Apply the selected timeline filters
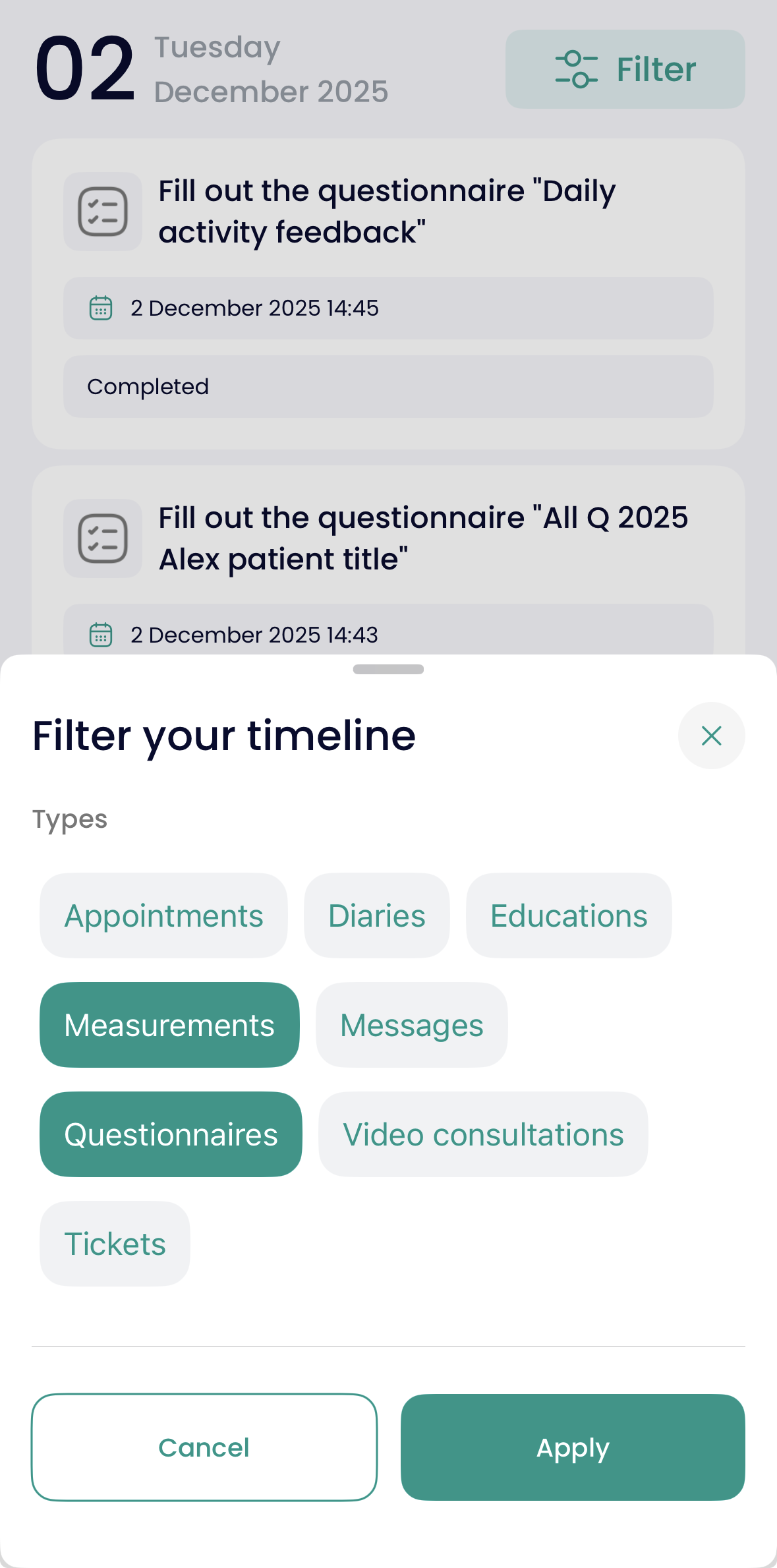This screenshot has width=777, height=1568. coord(573,1447)
